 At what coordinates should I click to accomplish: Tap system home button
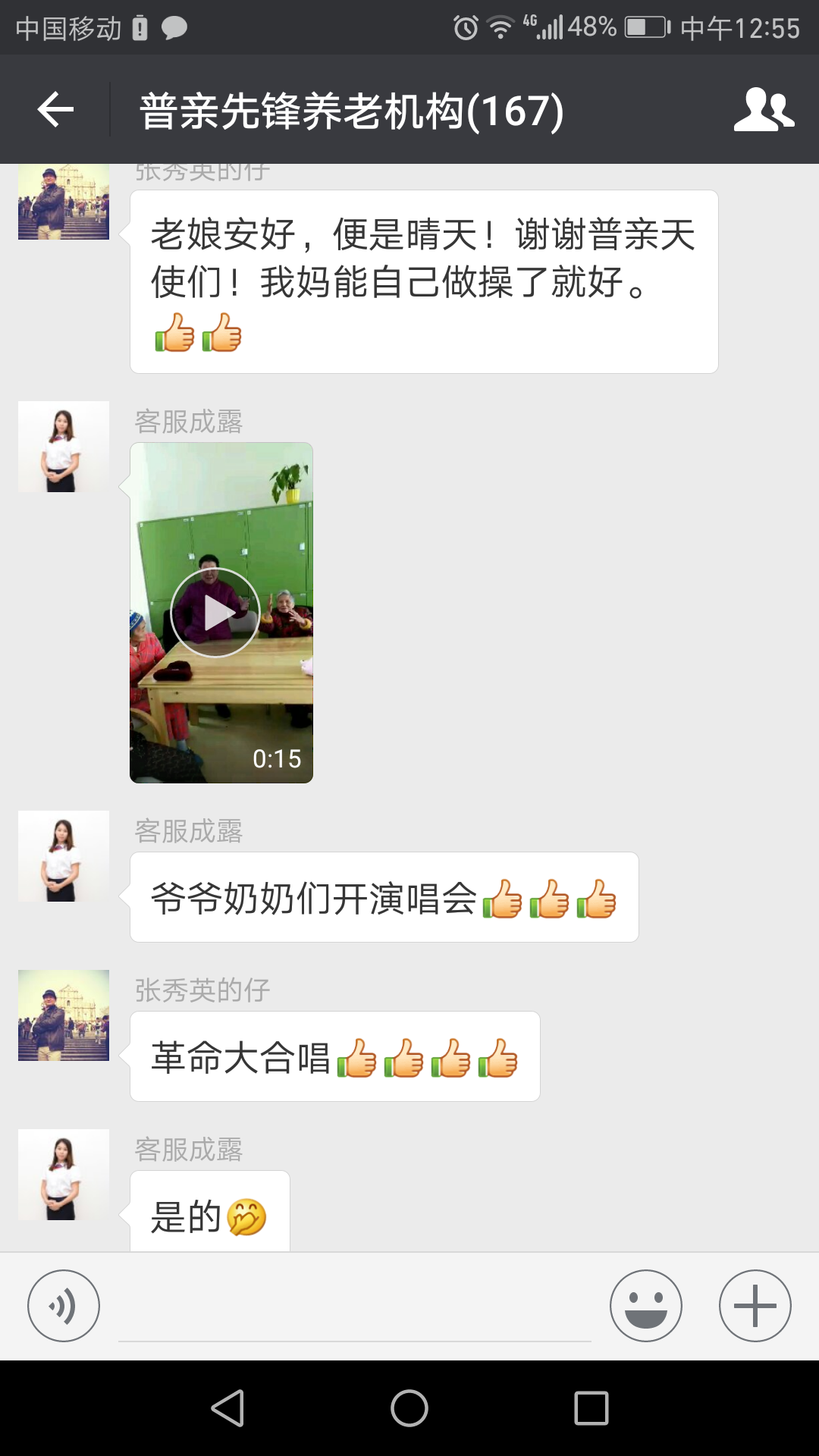coord(409,1408)
